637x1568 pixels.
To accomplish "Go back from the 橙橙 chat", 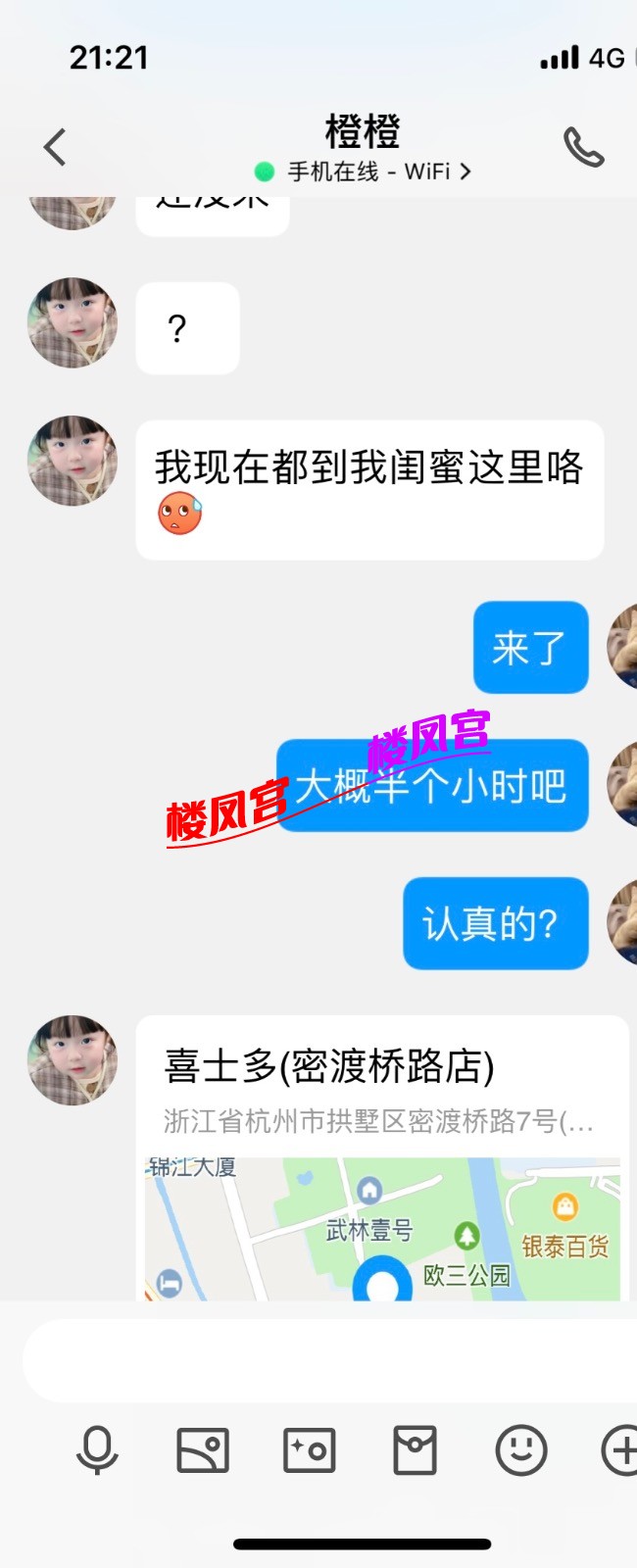I will [x=55, y=148].
